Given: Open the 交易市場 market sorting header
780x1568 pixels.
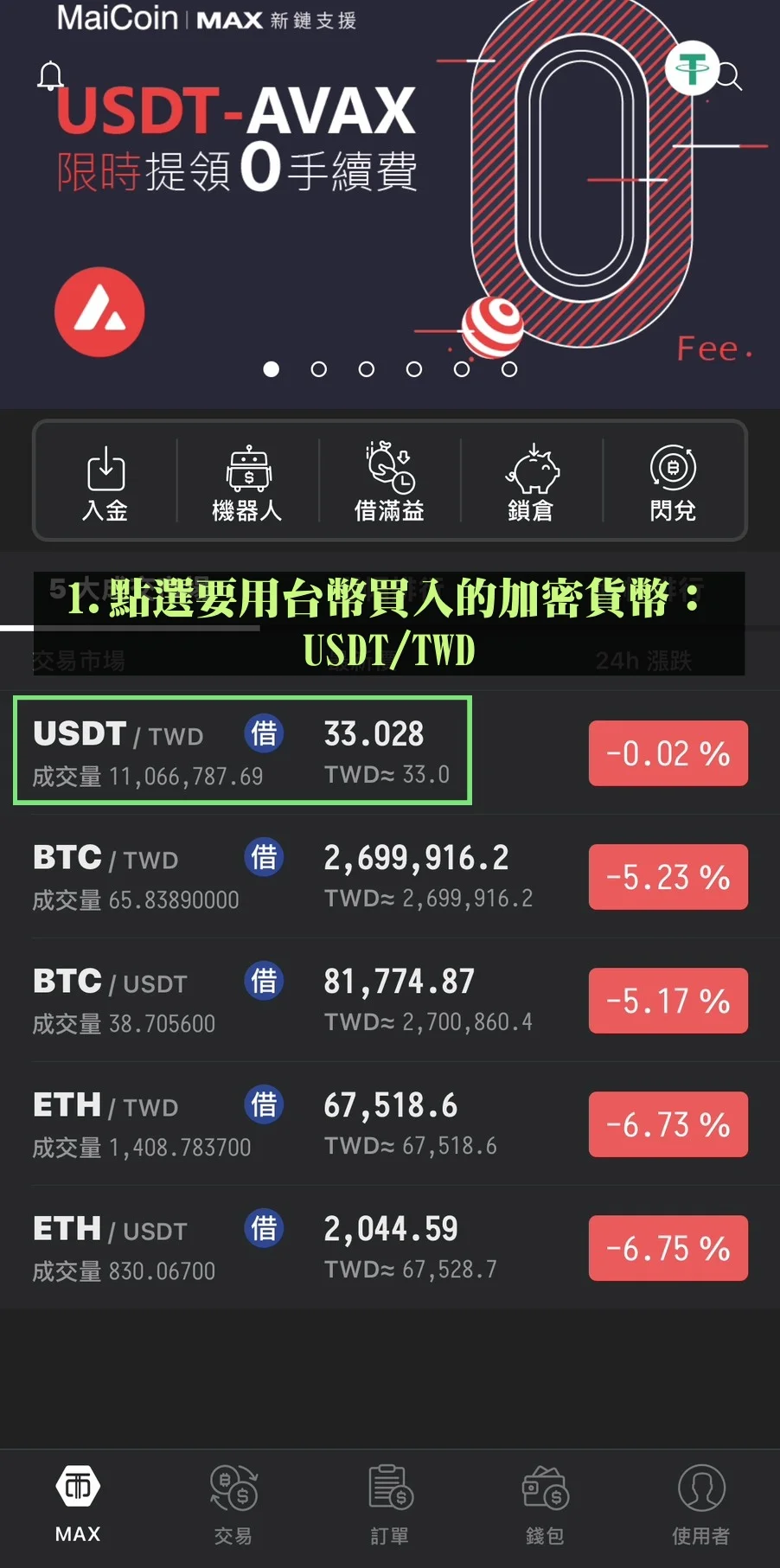Looking at the screenshot, I should click(78, 662).
